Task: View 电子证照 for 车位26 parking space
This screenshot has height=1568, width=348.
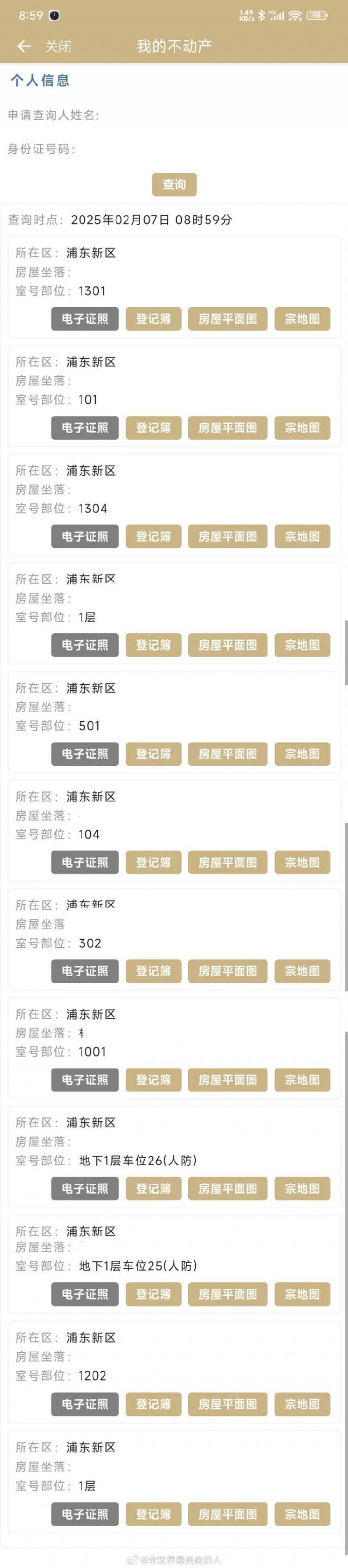Action: (85, 1188)
